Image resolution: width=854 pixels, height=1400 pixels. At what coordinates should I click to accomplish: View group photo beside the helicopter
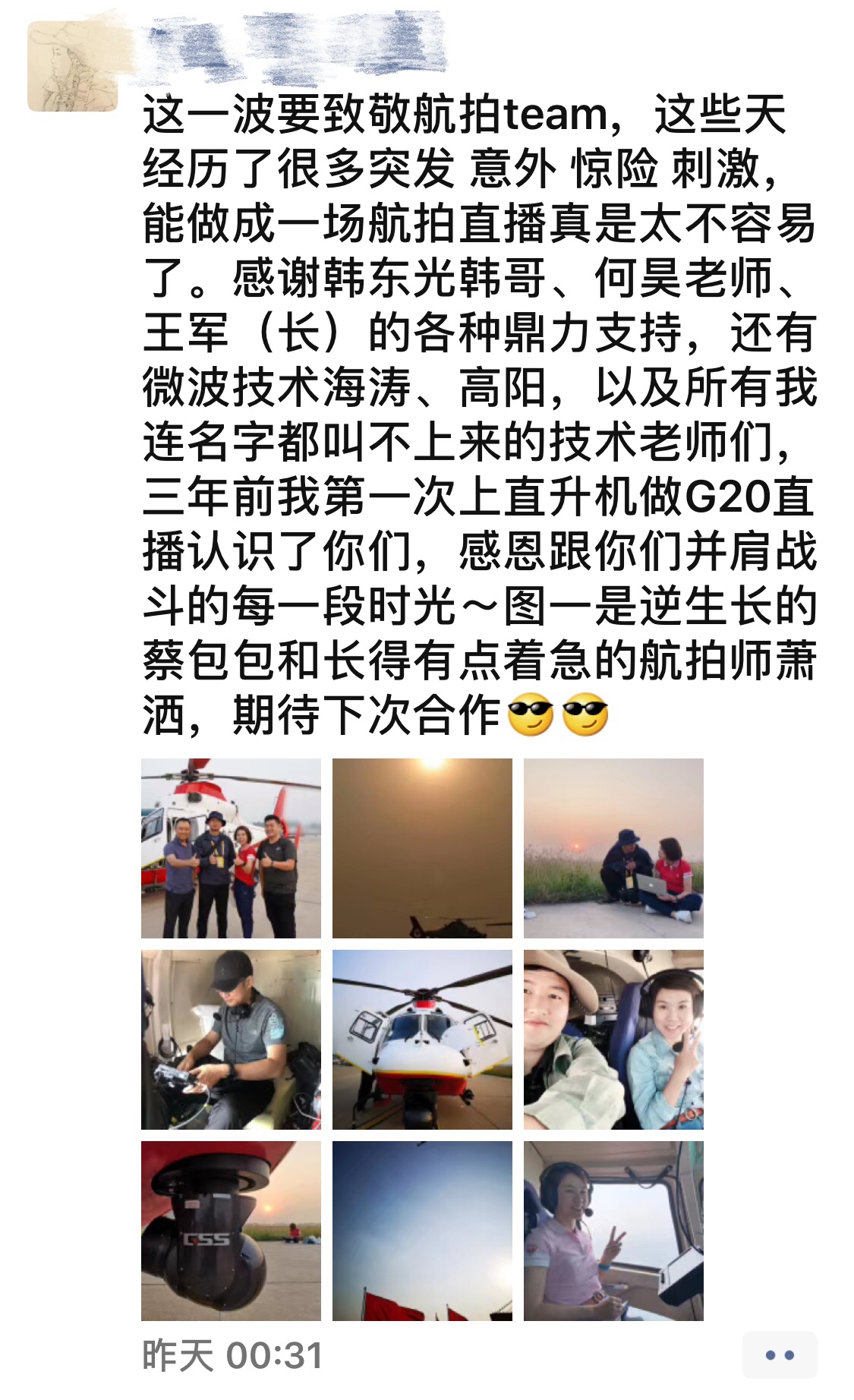(231, 848)
